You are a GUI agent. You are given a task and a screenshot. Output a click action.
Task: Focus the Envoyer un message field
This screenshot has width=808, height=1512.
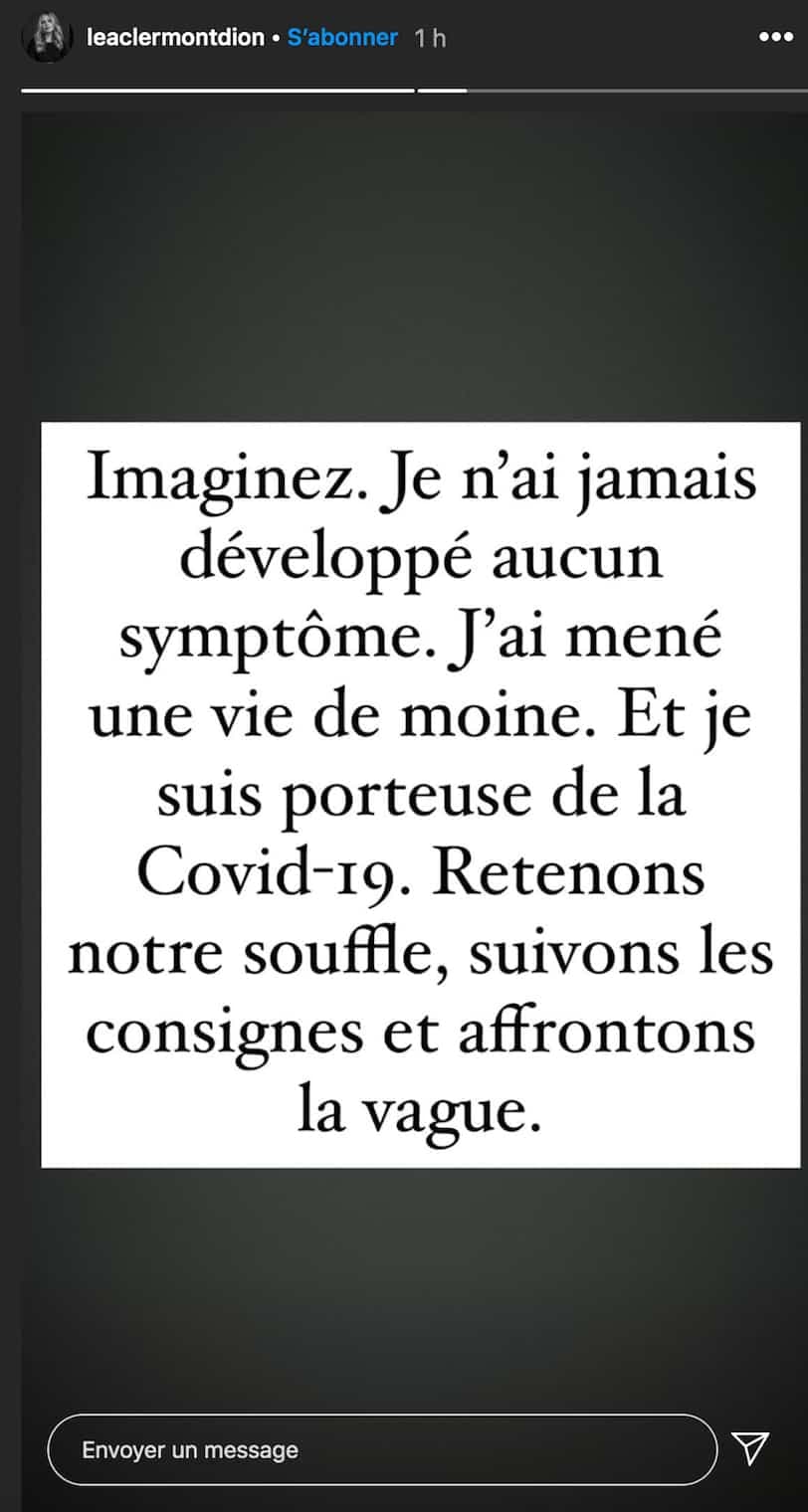[381, 1450]
